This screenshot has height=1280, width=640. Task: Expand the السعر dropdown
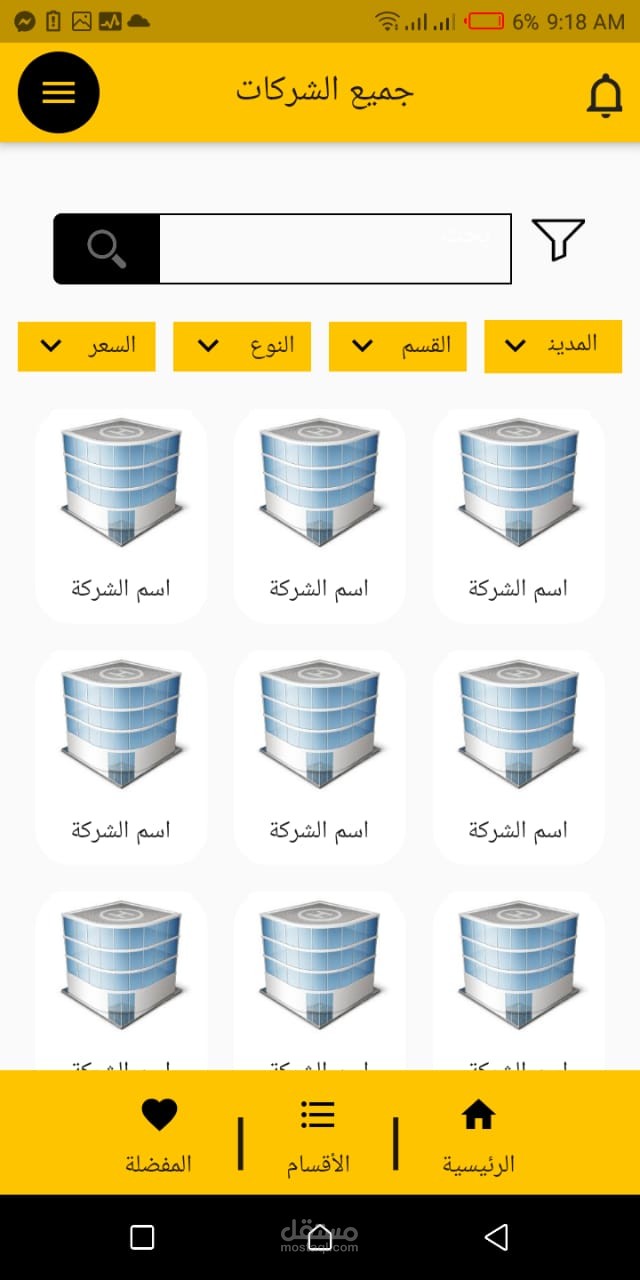click(x=87, y=346)
